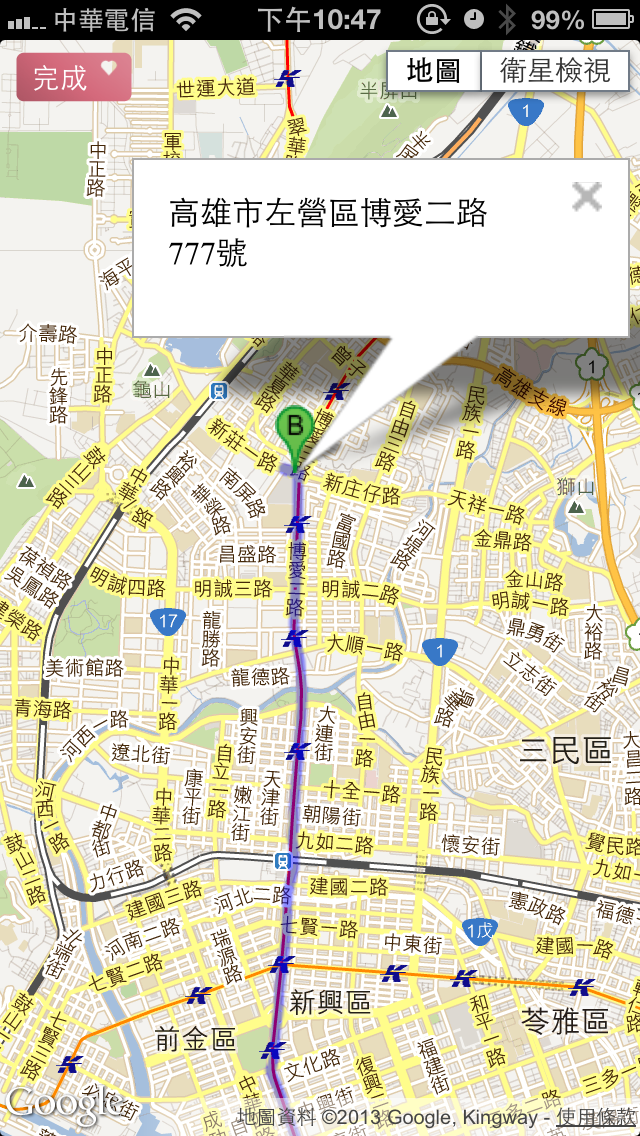Switch to 衛星檢視 satellite view
The image size is (640, 1136).
[x=555, y=71]
